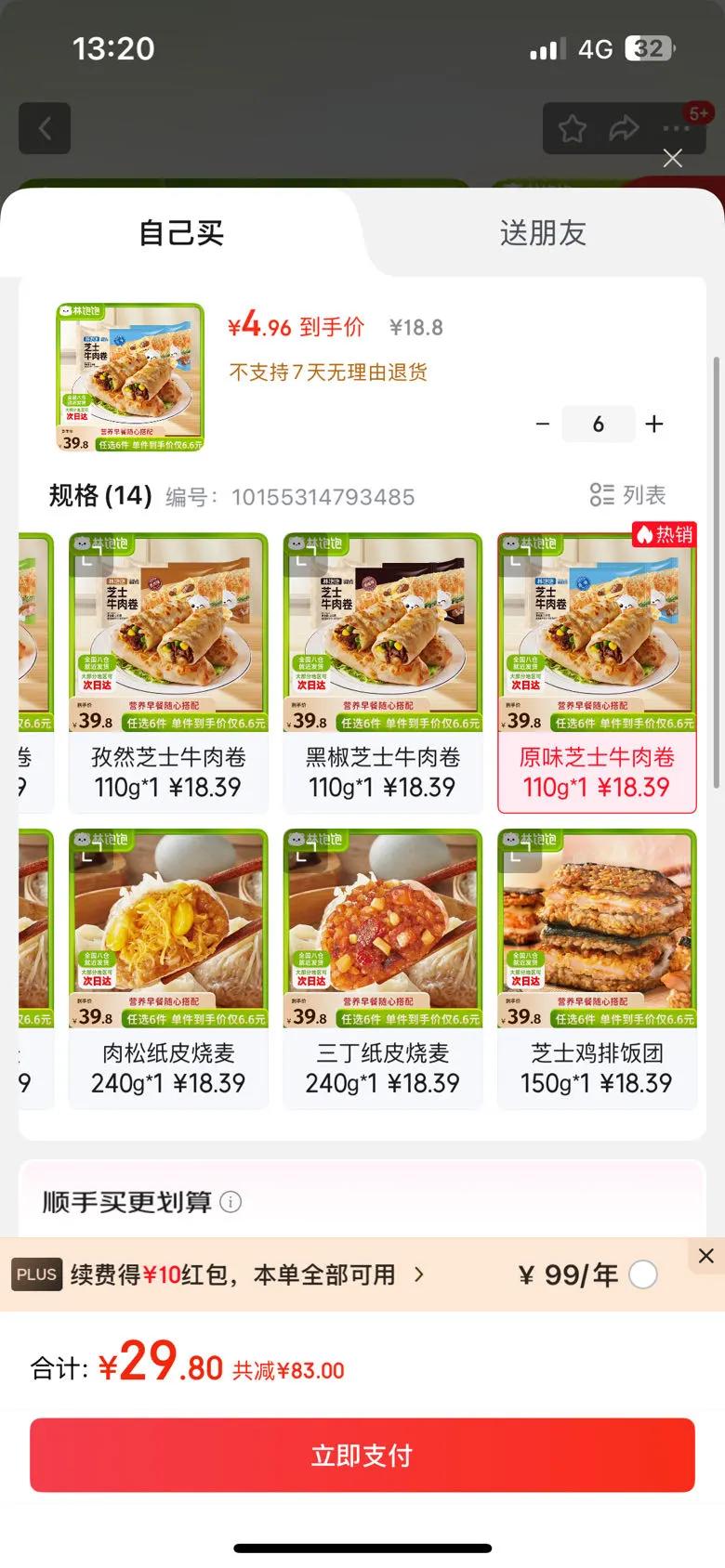Increase quantity with the plus button
The image size is (725, 1568).
click(x=654, y=425)
